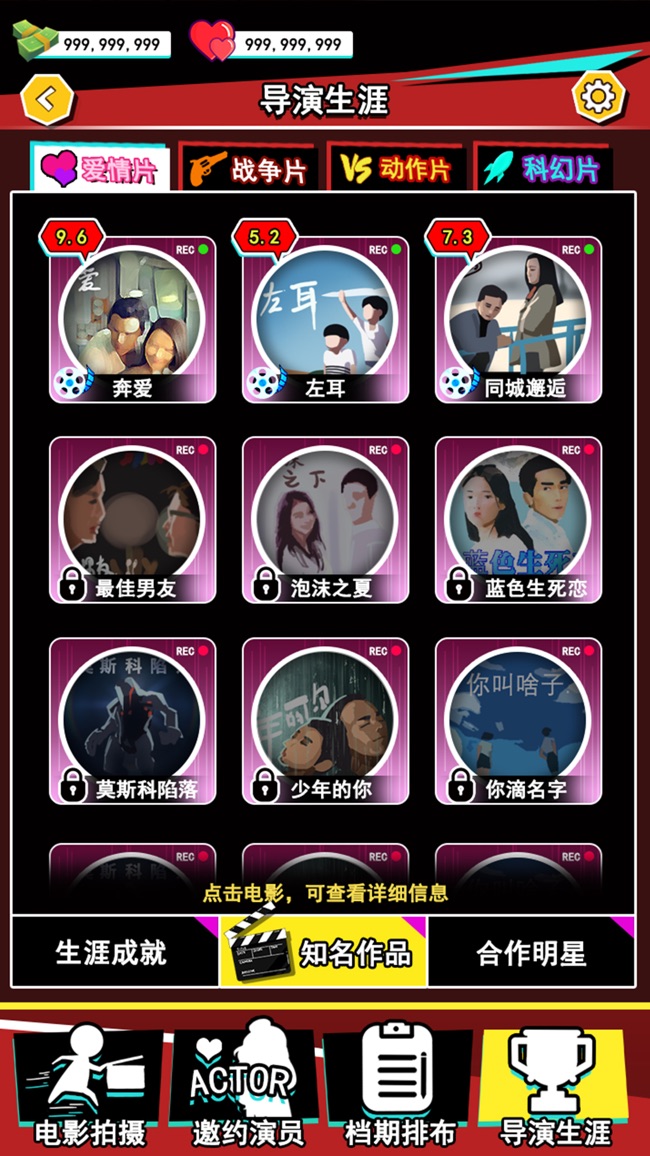Screen dimensions: 650x1156
Task: Open movie 奔爱 details
Action: pyautogui.click(x=132, y=320)
